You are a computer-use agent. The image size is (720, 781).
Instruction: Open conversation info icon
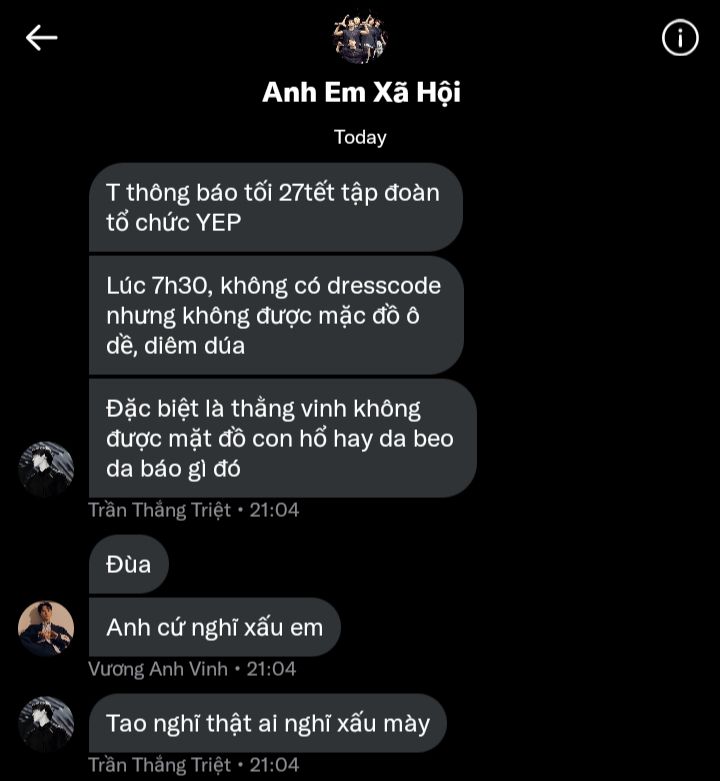coord(680,38)
